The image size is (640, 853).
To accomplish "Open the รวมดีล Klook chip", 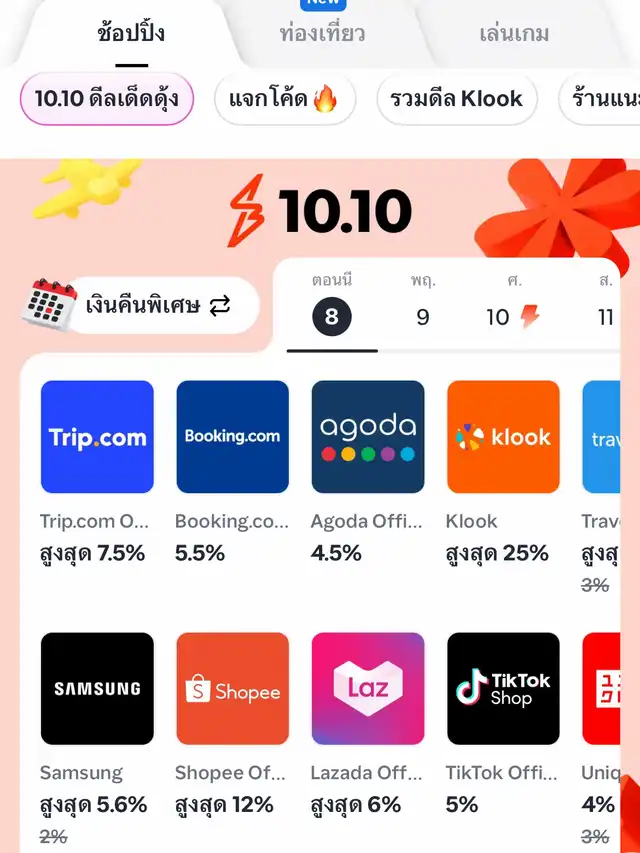I will click(x=457, y=99).
